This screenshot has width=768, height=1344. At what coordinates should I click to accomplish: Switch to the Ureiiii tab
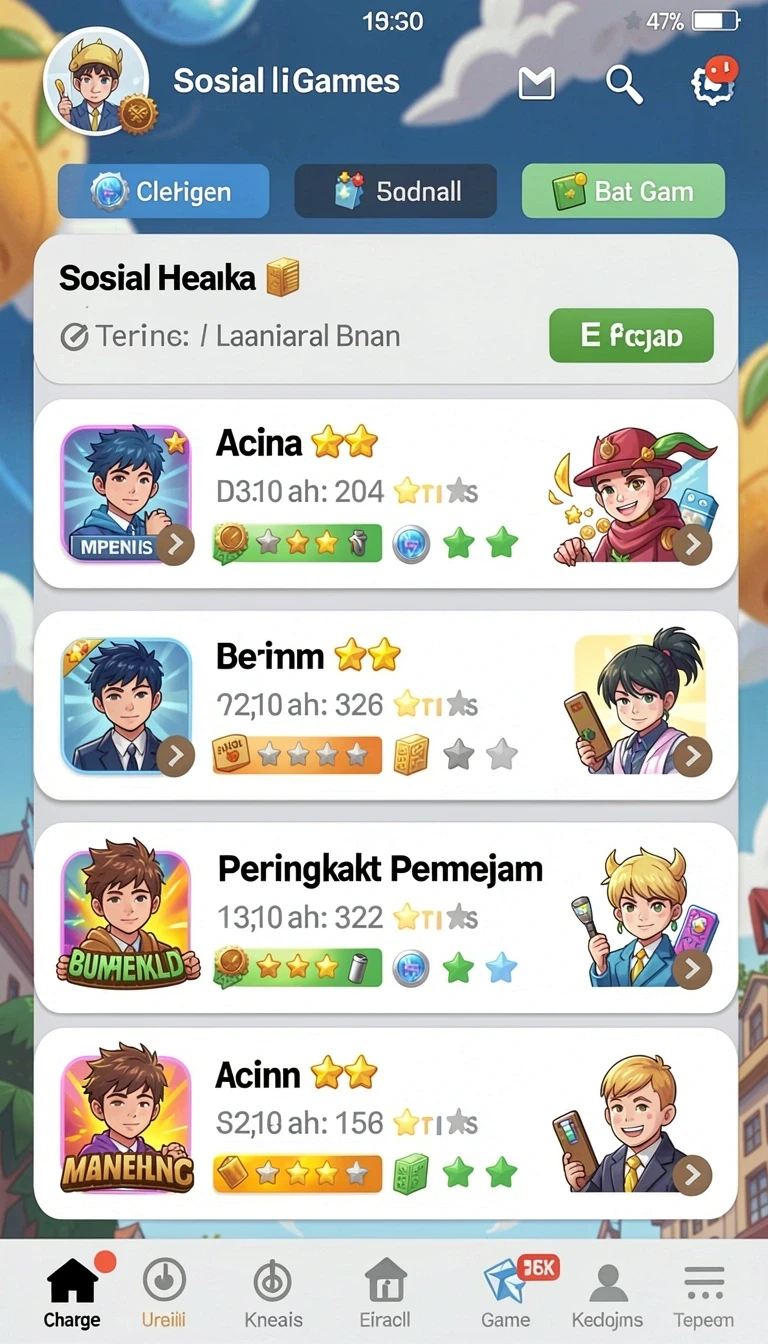(164, 1293)
